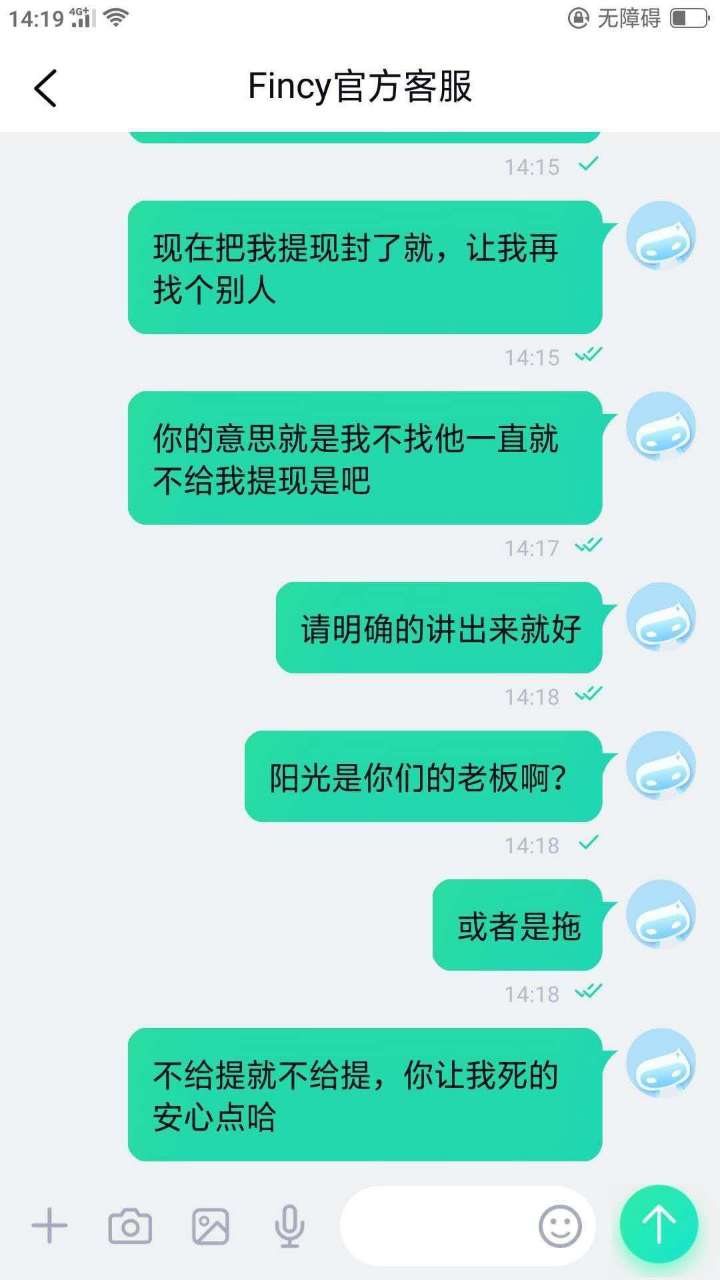Open the plus attachment menu
This screenshot has width=720, height=1280.
pyautogui.click(x=49, y=1225)
